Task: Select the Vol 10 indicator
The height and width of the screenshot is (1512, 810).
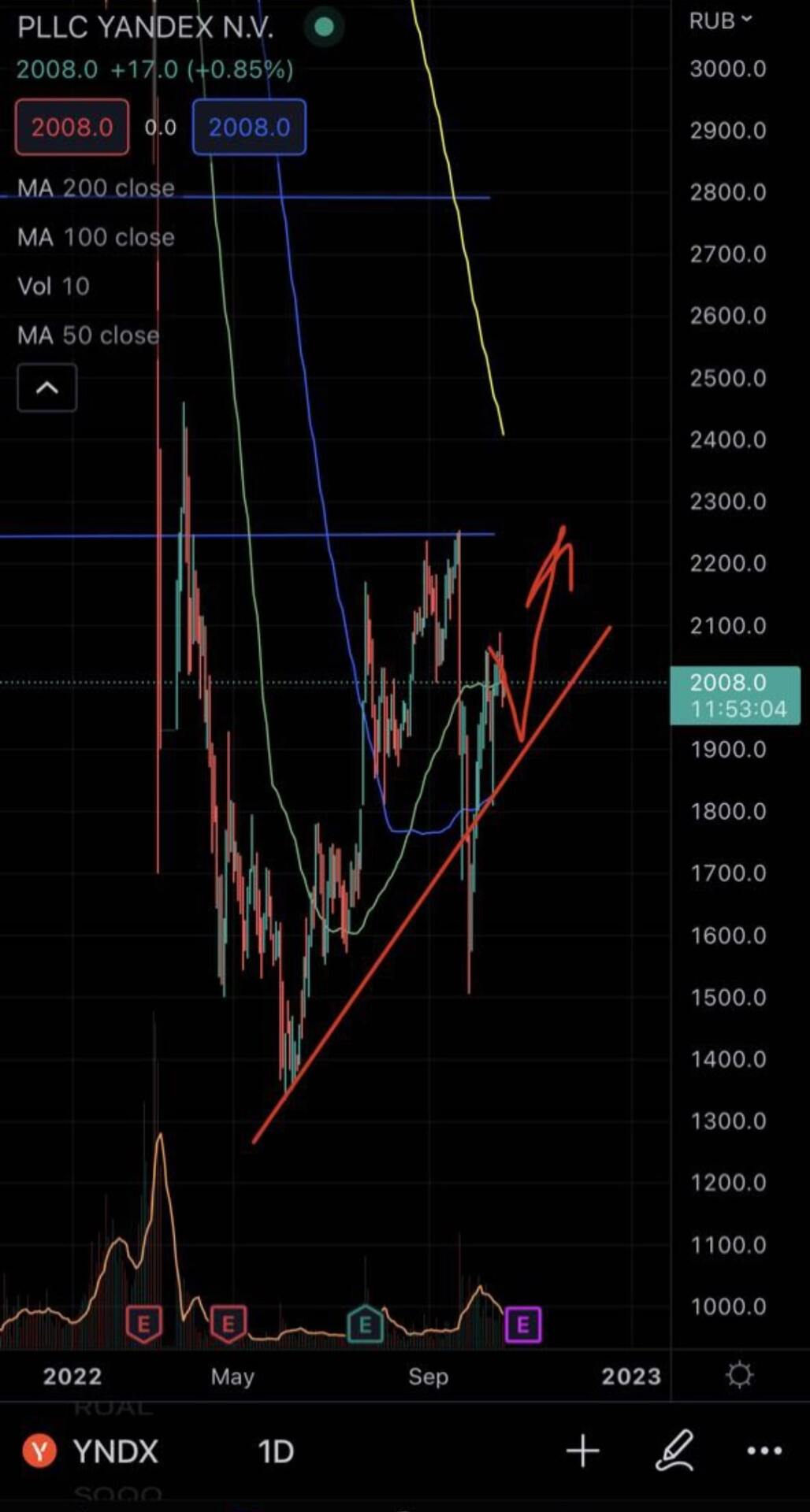Action: [54, 286]
